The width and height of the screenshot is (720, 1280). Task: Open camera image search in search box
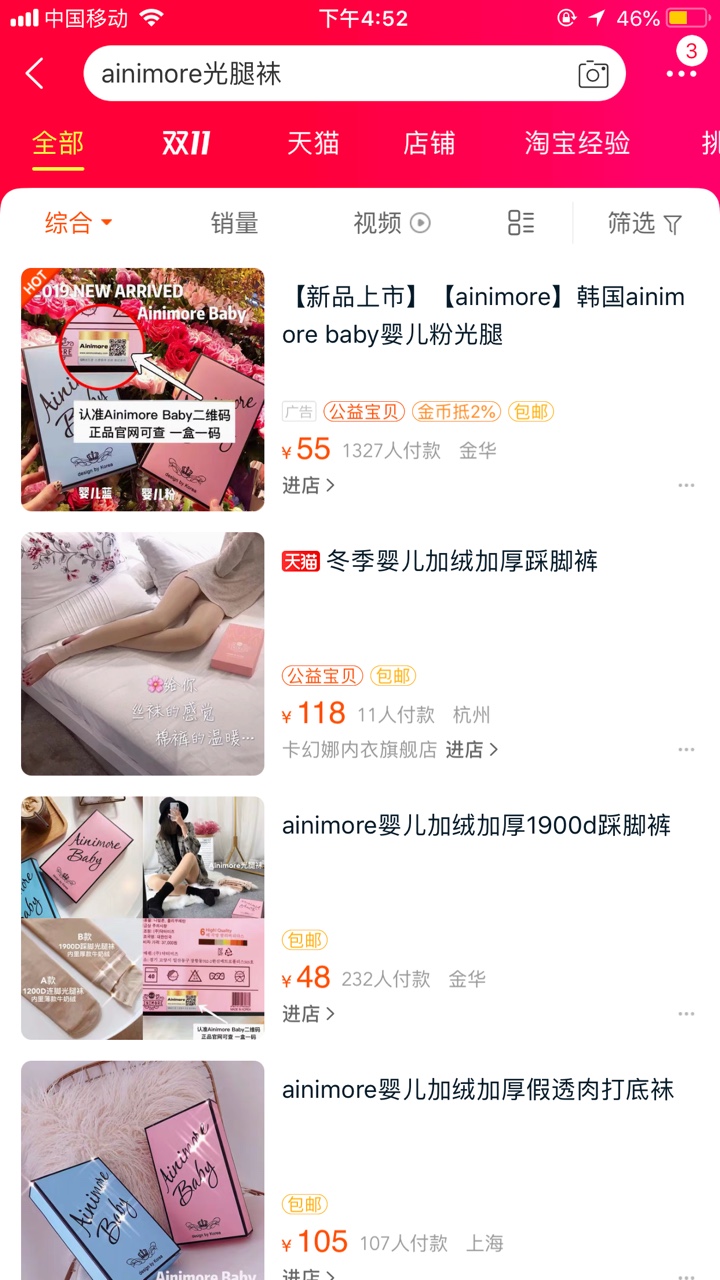pos(593,74)
